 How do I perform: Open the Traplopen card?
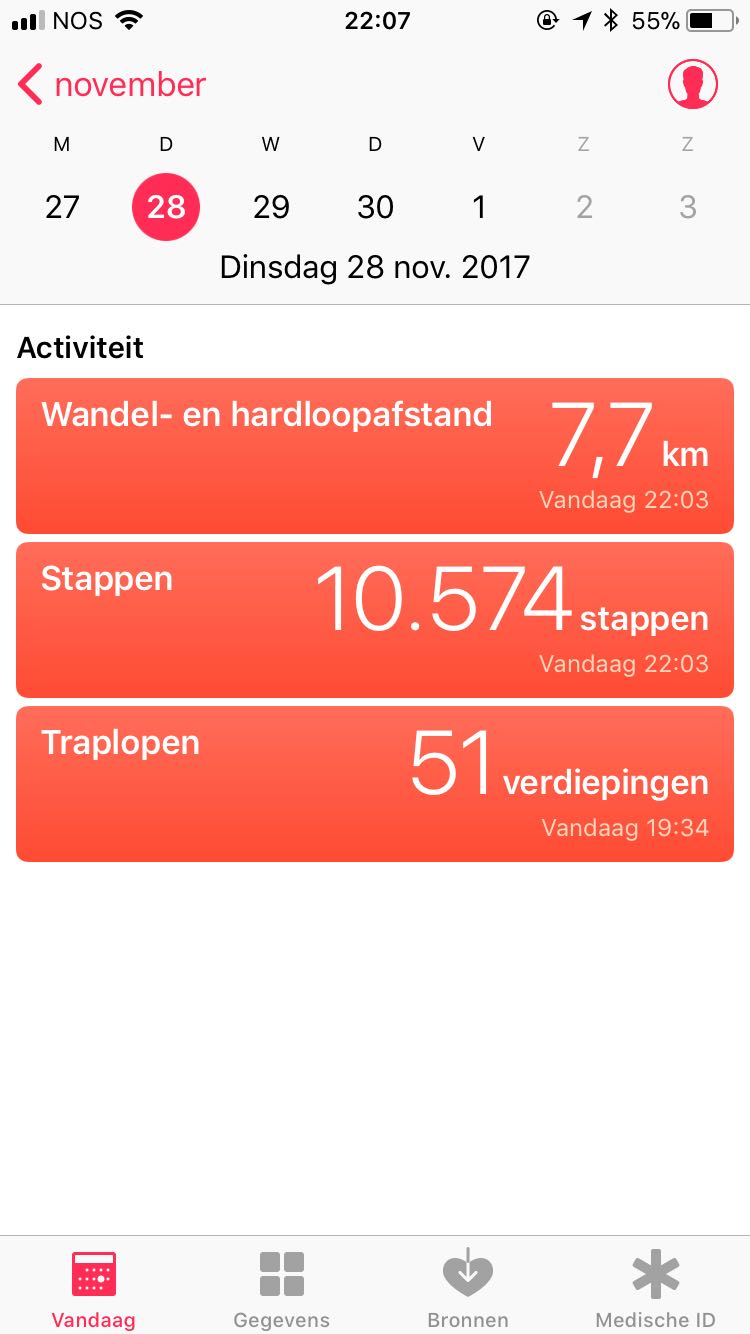pos(375,784)
